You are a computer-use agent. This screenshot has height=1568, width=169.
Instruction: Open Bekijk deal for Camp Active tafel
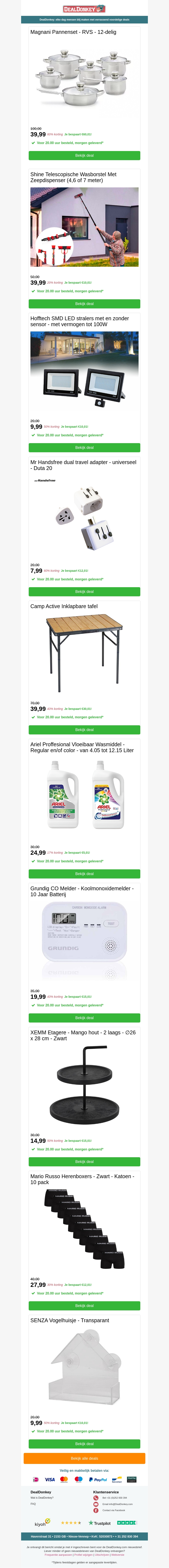tap(84, 729)
